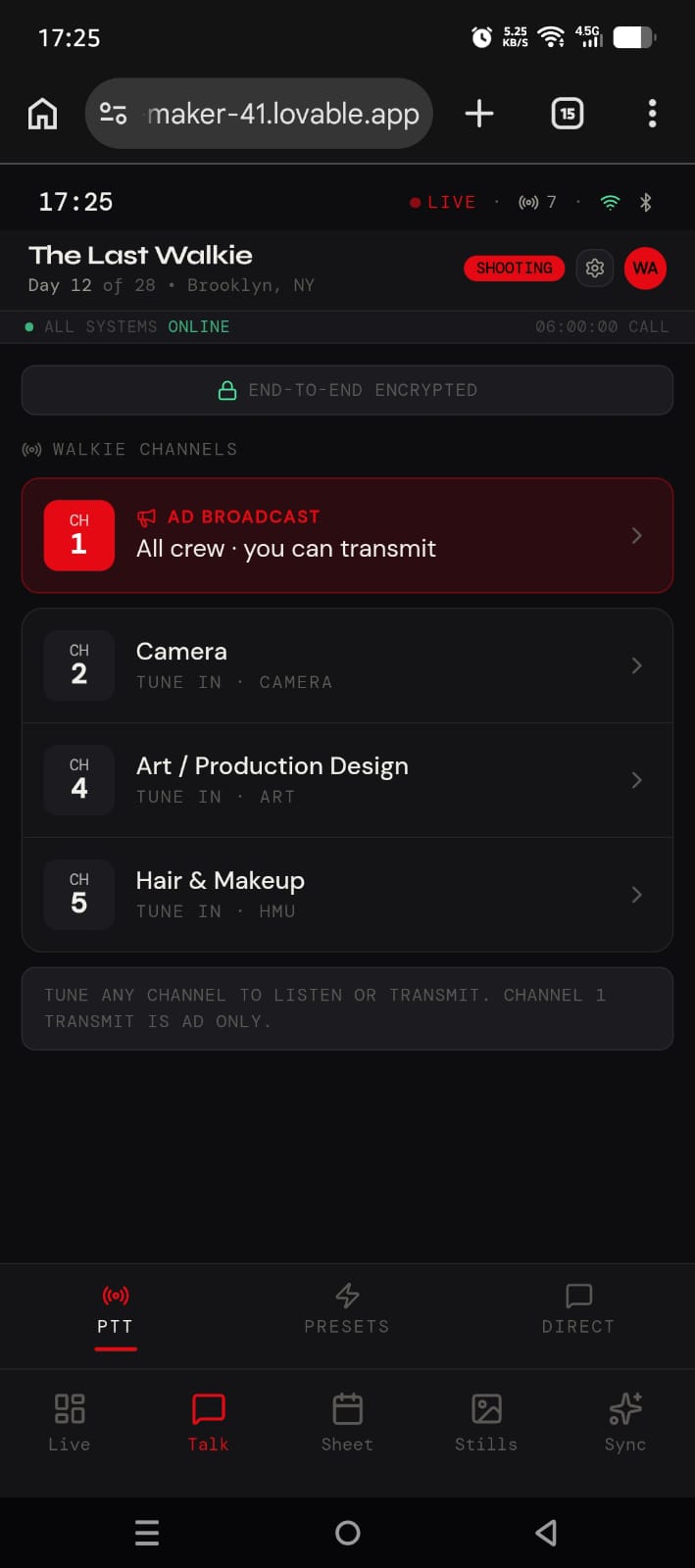Open the browser overflow menu
The height and width of the screenshot is (1568, 695).
point(652,114)
